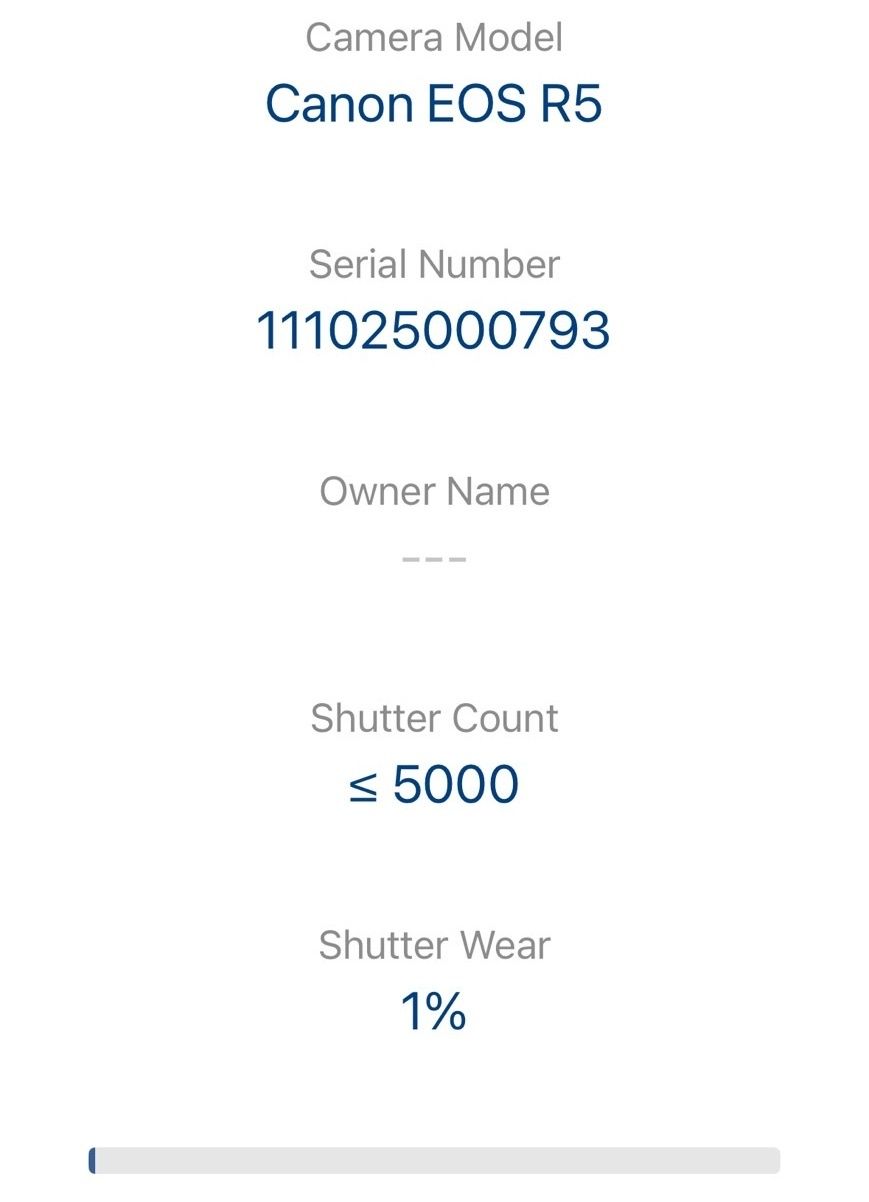
Task: Click the Shutter Count heading label
Action: pos(434,717)
